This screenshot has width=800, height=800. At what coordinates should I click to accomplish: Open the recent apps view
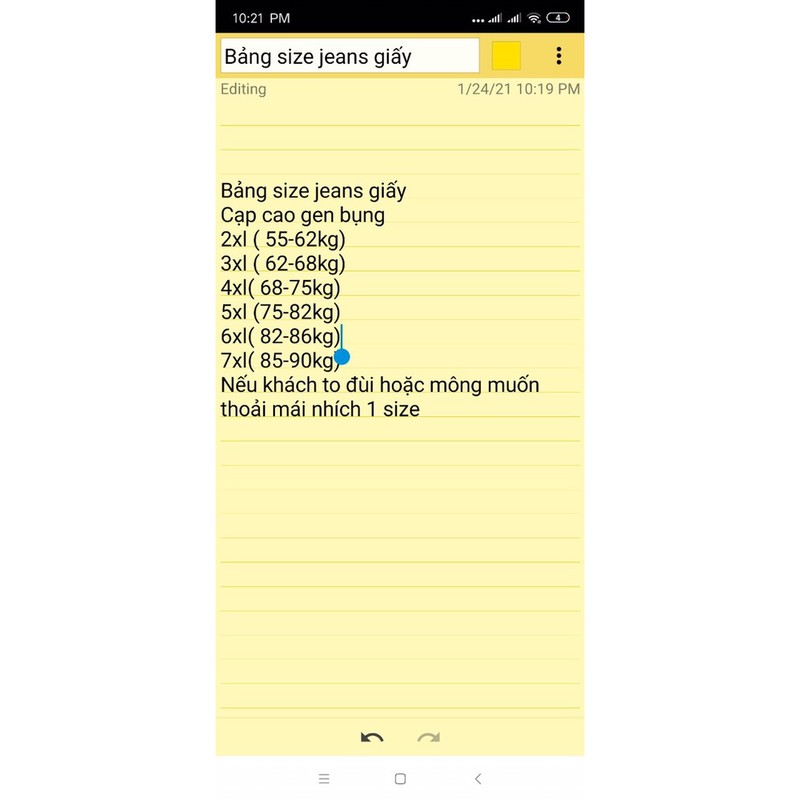pyautogui.click(x=323, y=778)
